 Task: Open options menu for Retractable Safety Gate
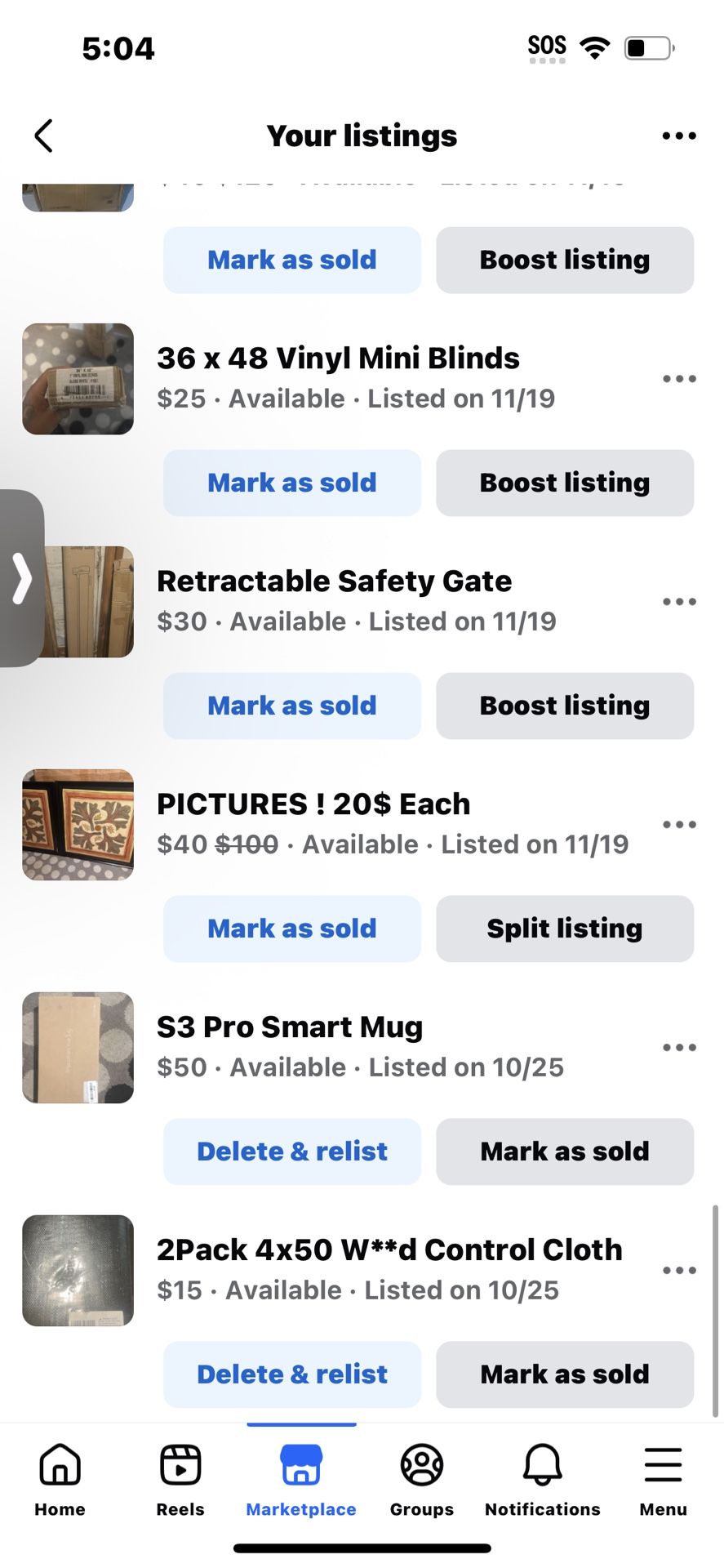(x=678, y=601)
